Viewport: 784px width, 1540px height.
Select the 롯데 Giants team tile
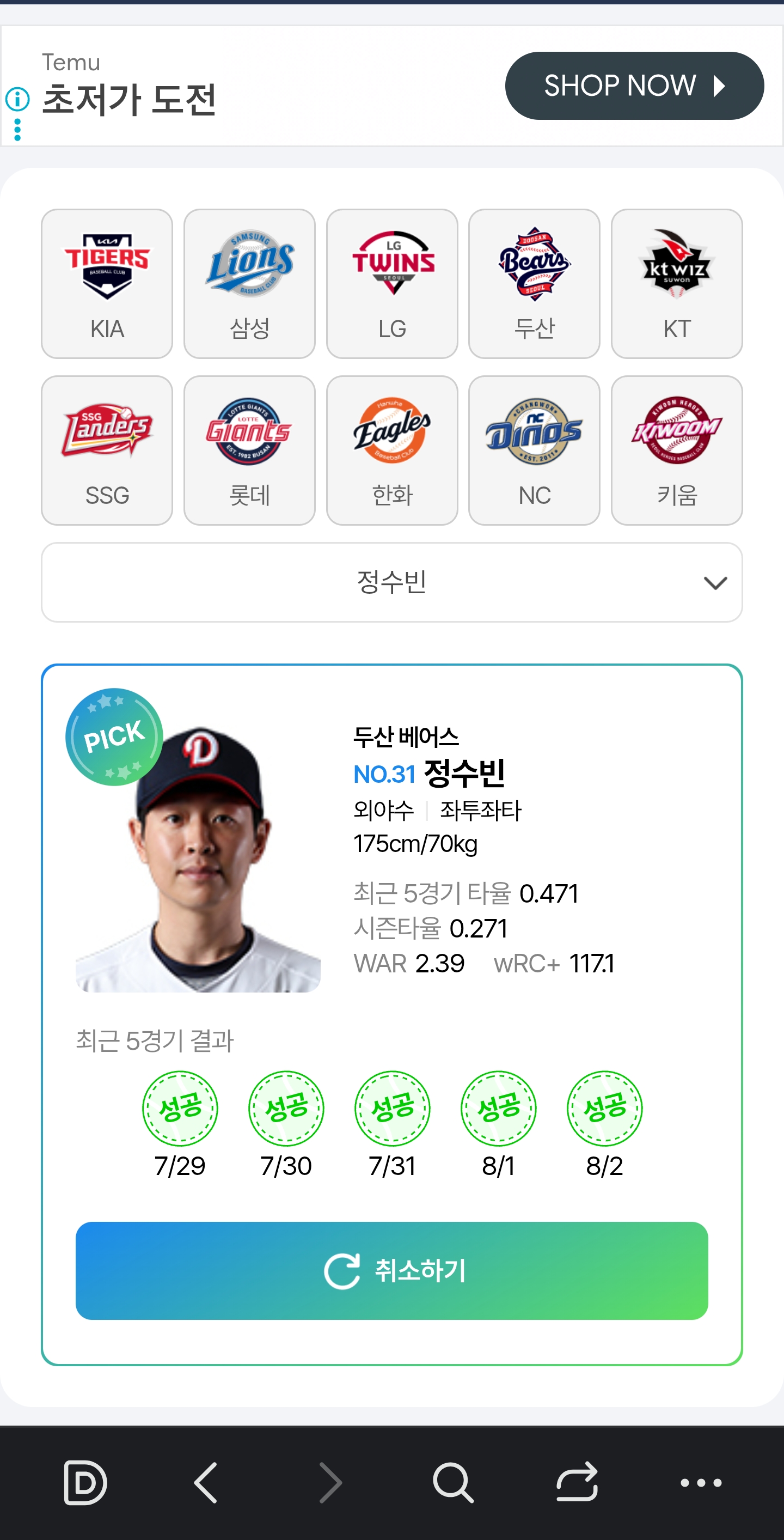(x=249, y=451)
